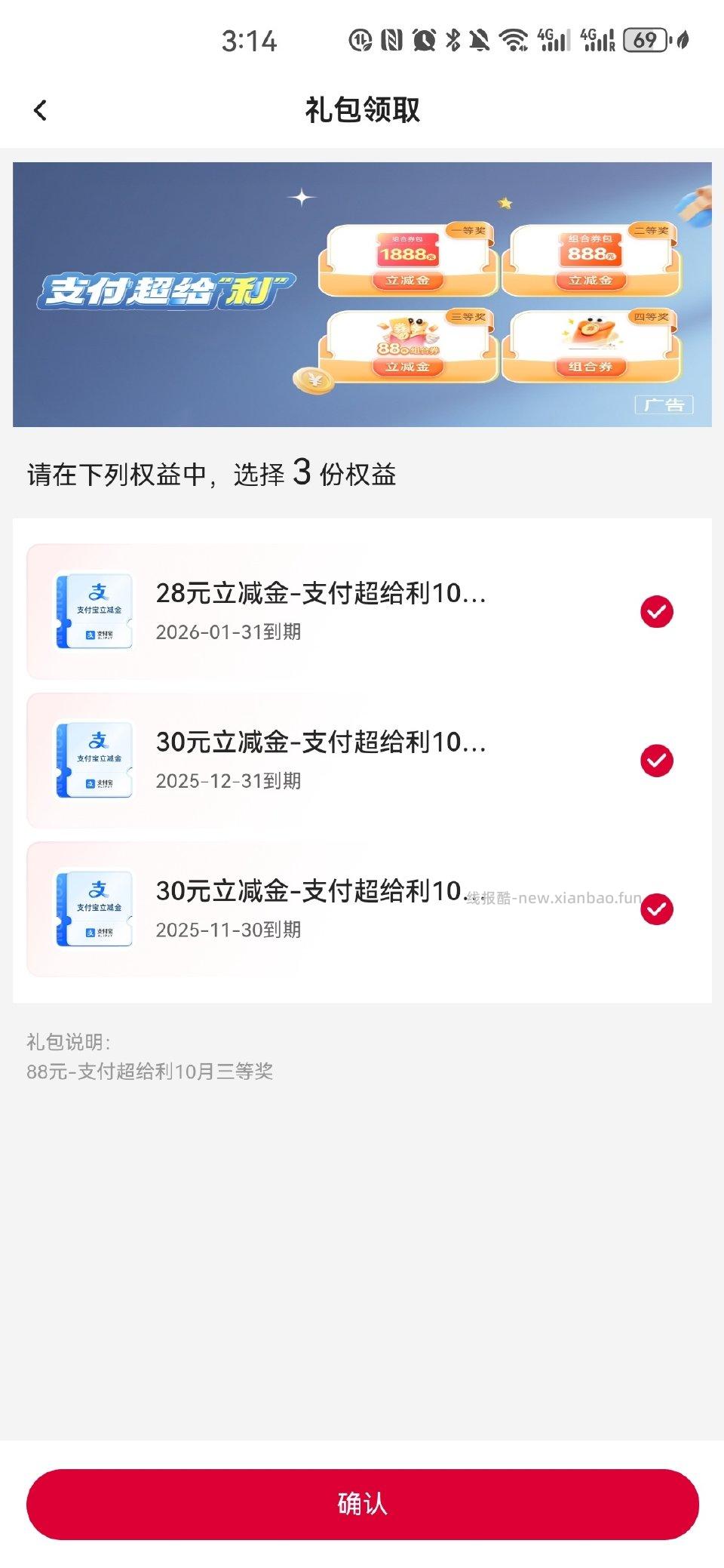Tap the fourth prize 组合券 ticket
Screen dimensions: 724x1568
[x=592, y=344]
